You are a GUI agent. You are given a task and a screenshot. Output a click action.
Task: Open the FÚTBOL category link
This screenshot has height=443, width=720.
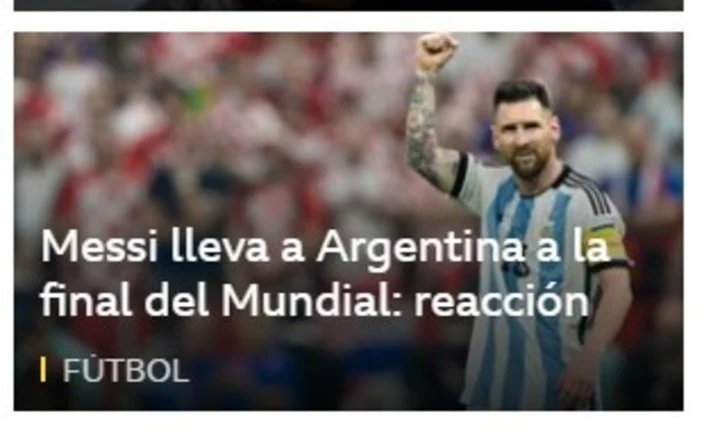tap(124, 371)
